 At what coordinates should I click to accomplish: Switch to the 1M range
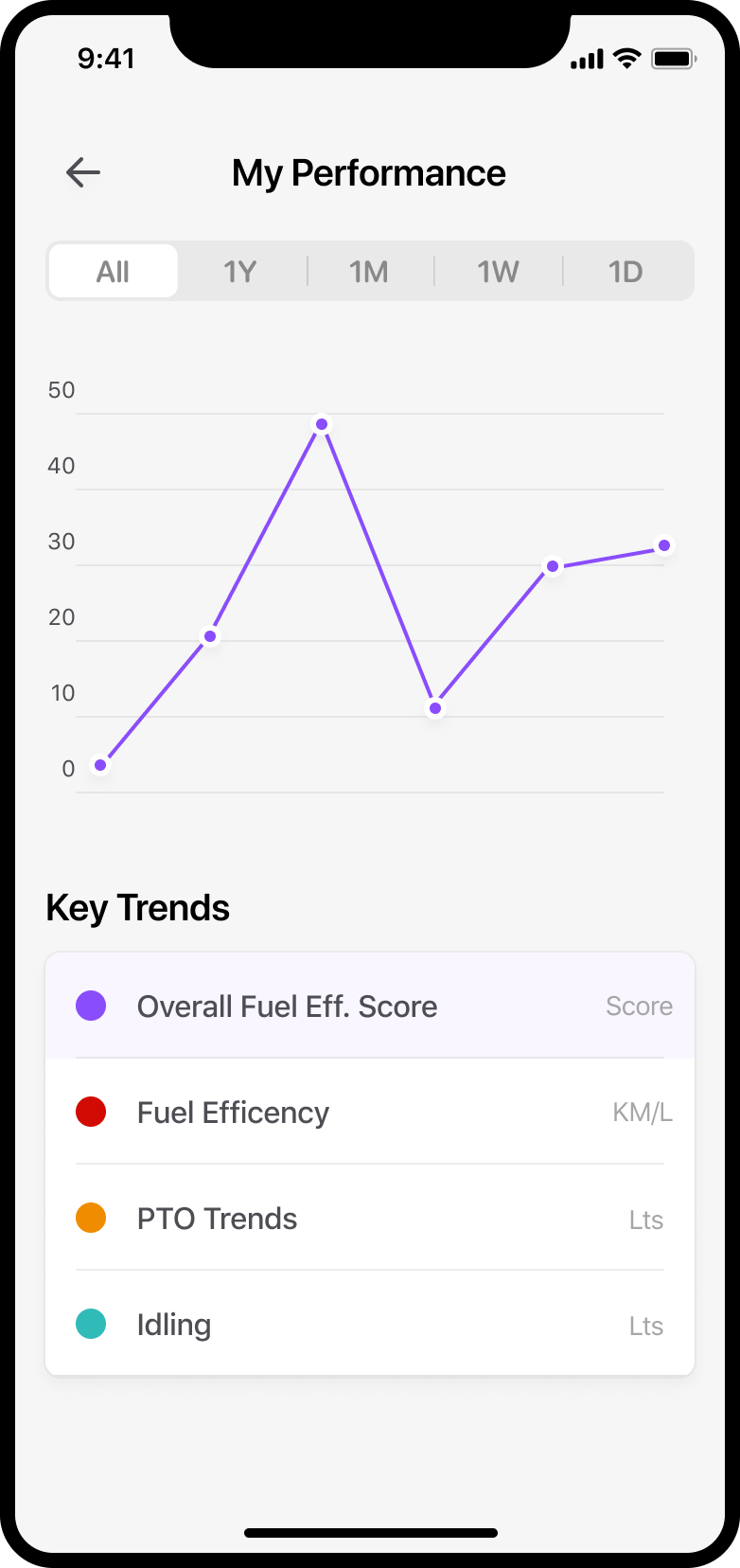pyautogui.click(x=369, y=272)
